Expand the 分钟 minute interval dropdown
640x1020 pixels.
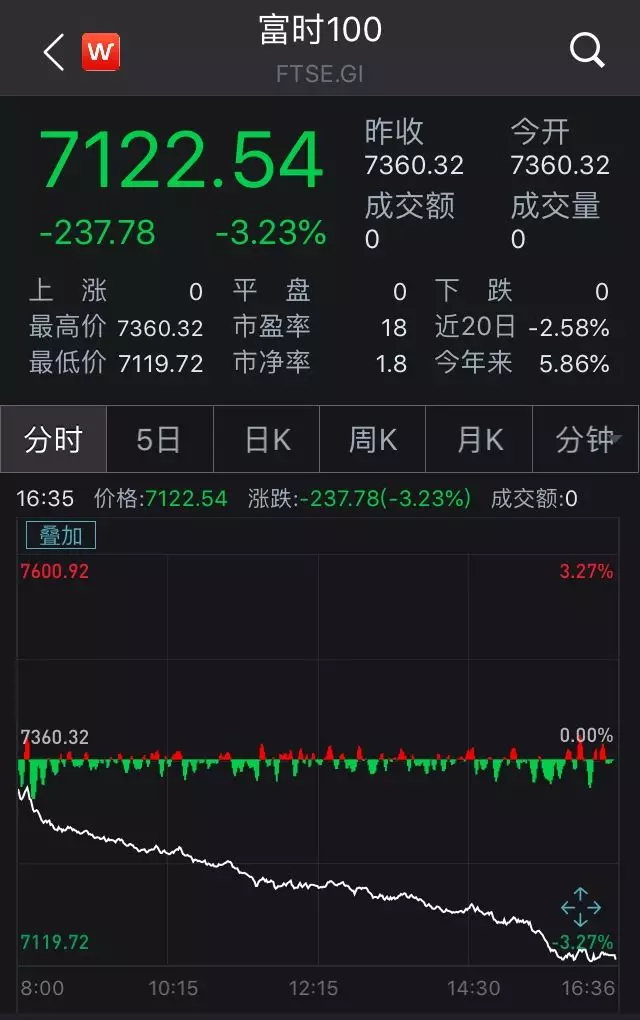coord(588,440)
